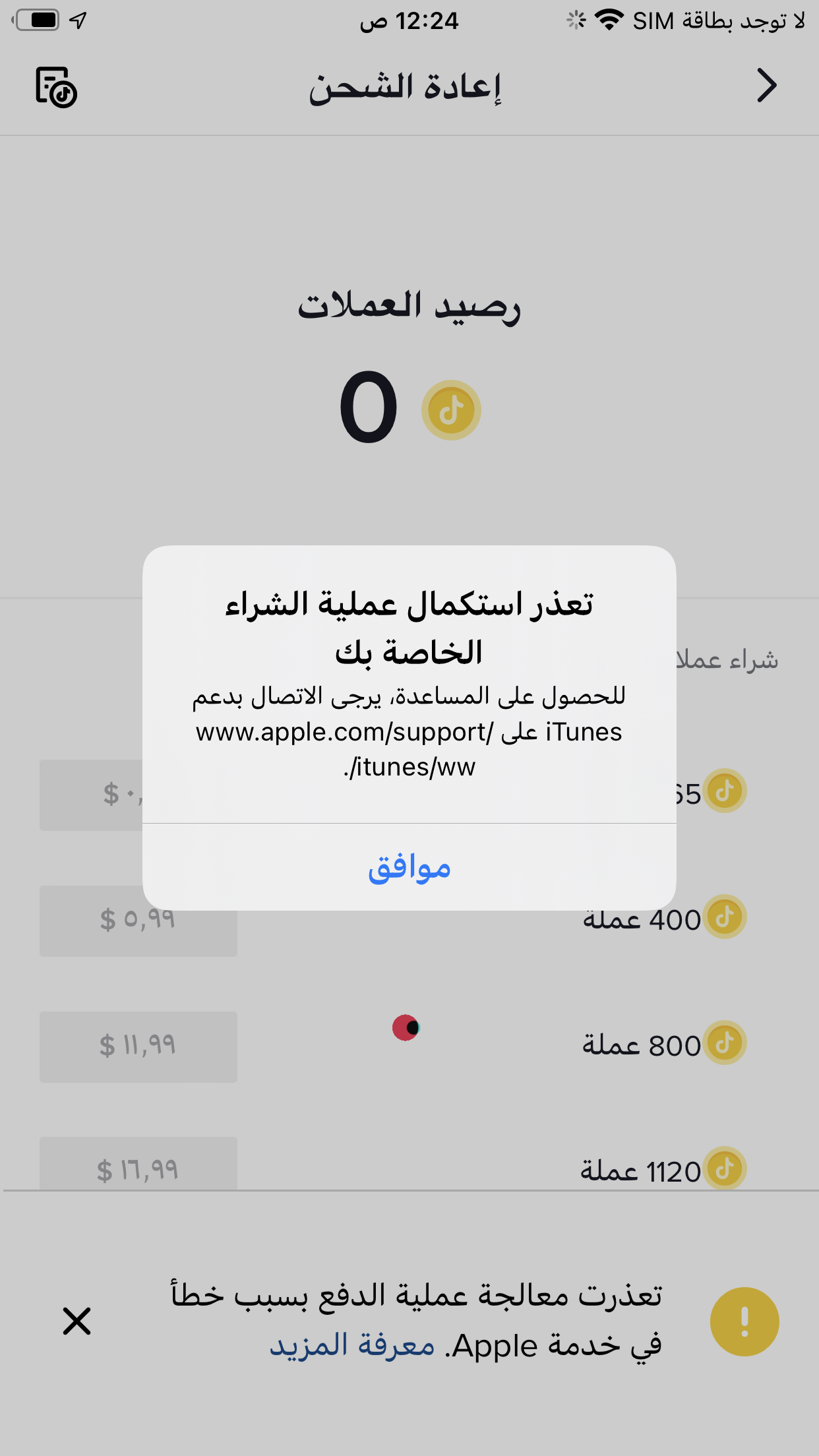
Task: Go back using the top-right arrow
Action: (x=766, y=86)
